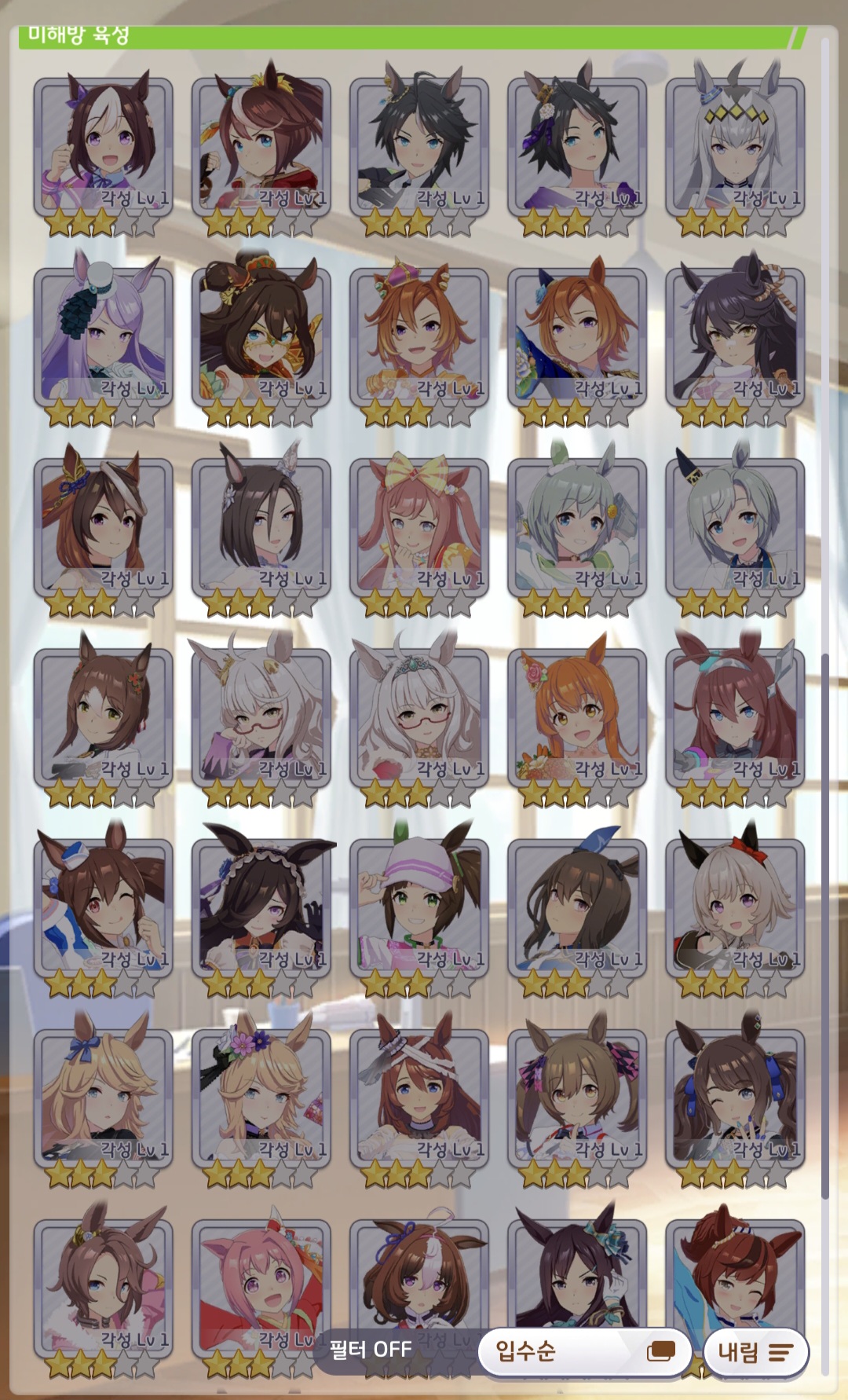The width and height of the screenshot is (848, 1400).
Task: Toggle the 내림 descending order button
Action: [755, 1352]
